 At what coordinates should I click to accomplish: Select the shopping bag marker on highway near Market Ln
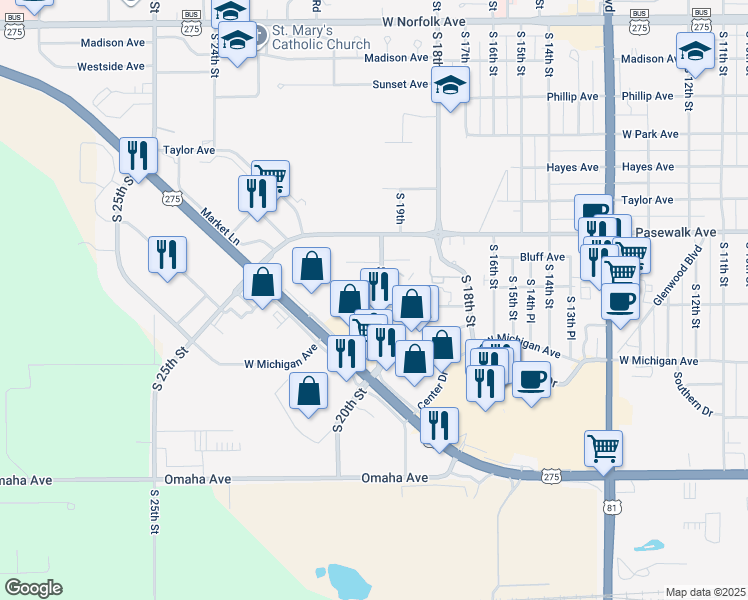(x=262, y=282)
